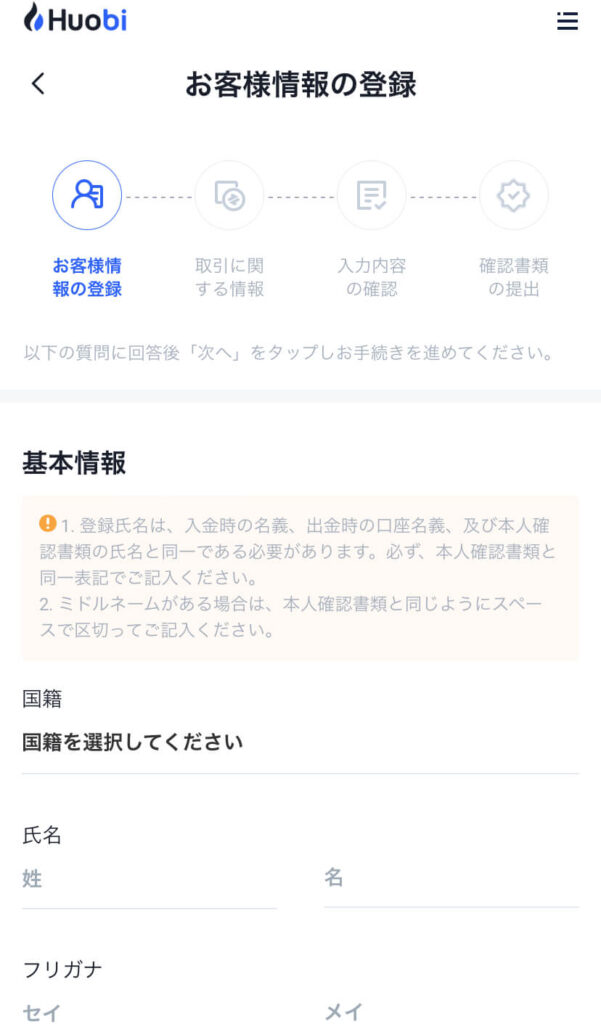Open the nationality selector 国籍を選択してください
This screenshot has height=1024, width=601.
pyautogui.click(x=300, y=743)
